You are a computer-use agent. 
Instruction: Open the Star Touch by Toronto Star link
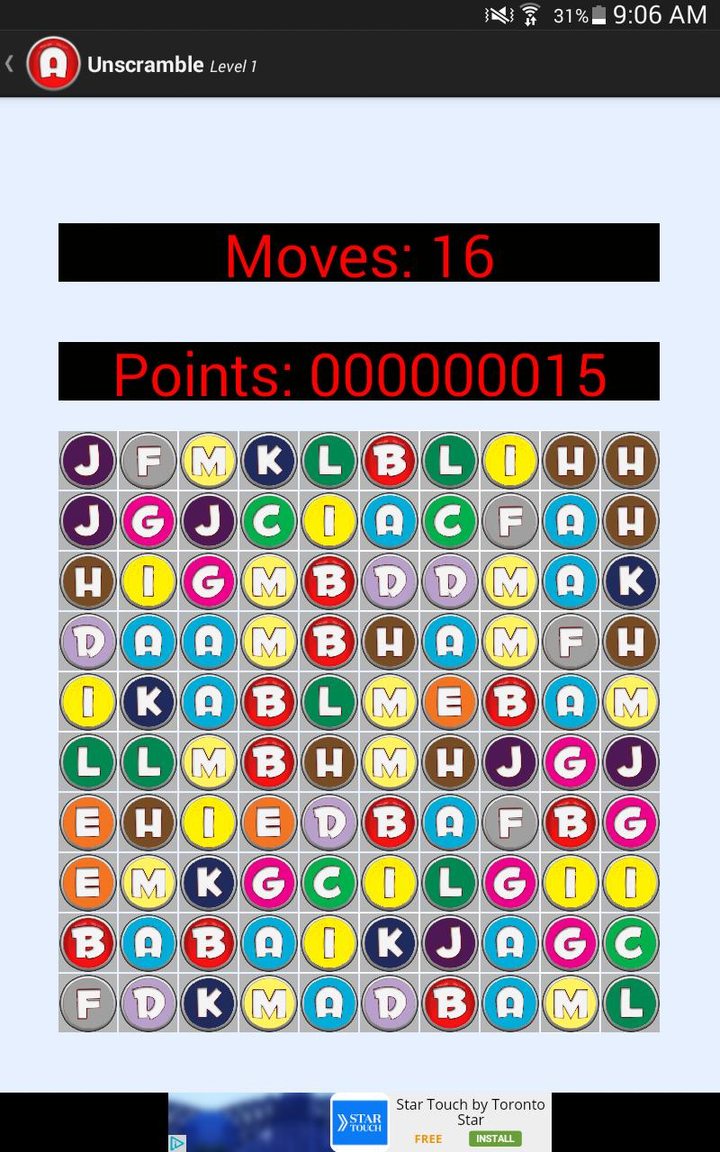[470, 1111]
